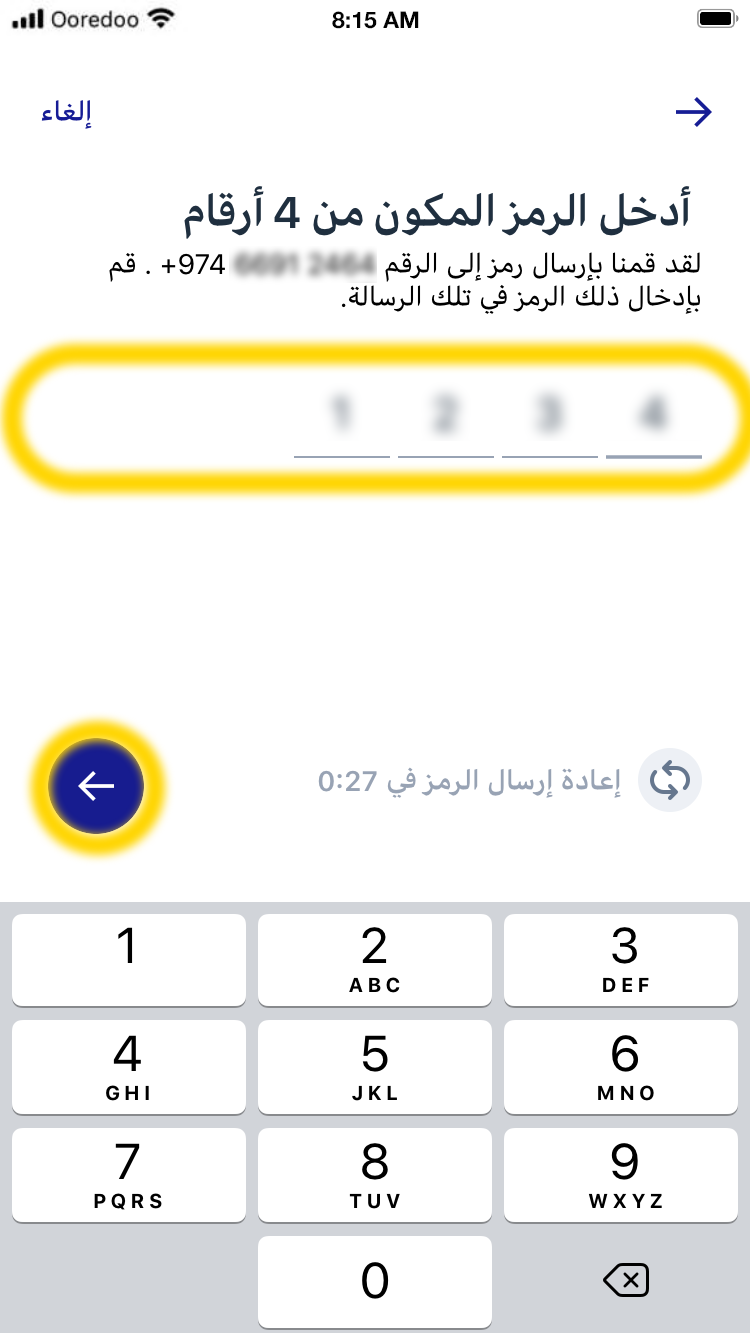
Task: Enter digit 3 on the keypad
Action: point(625,959)
